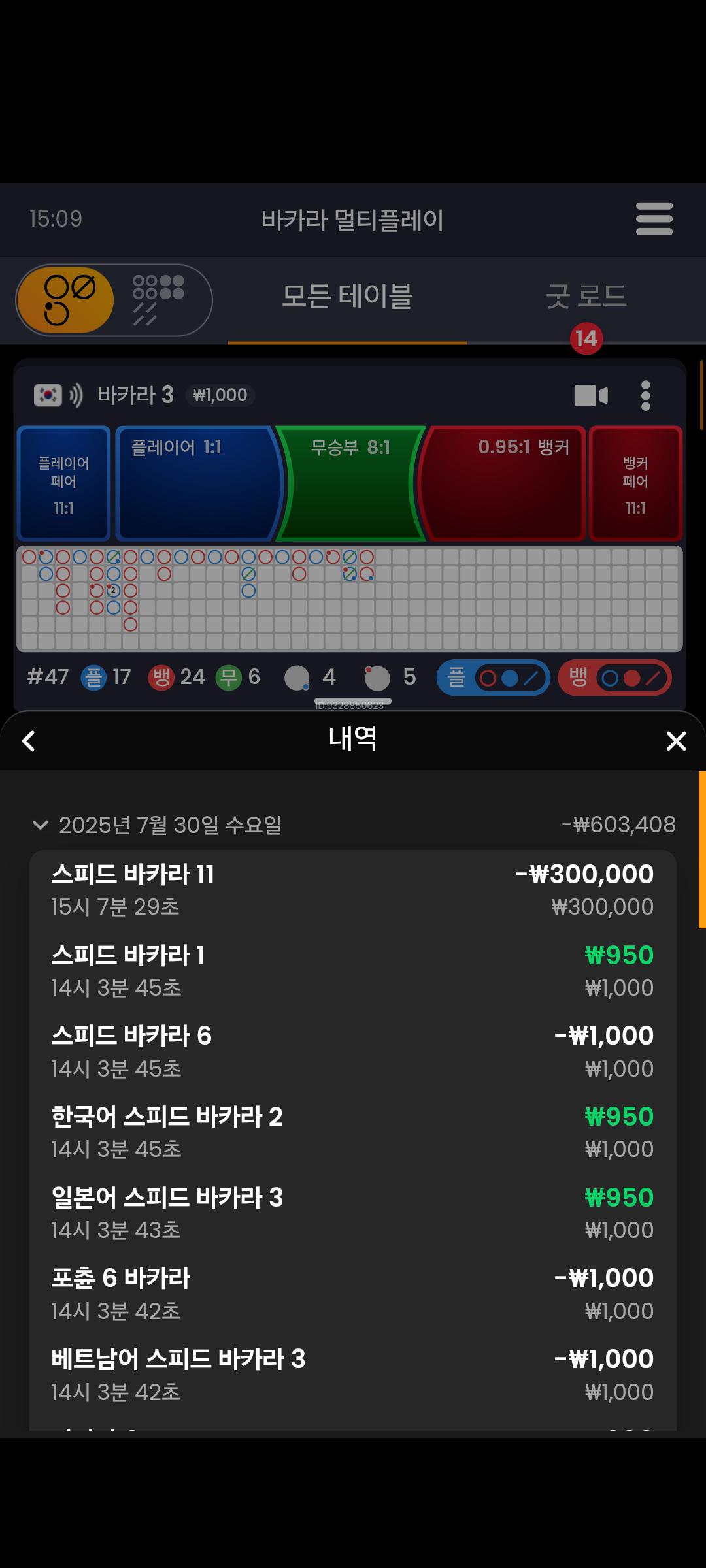Open the 스피드 바카라 11 history entry
The image size is (706, 1568).
352,890
